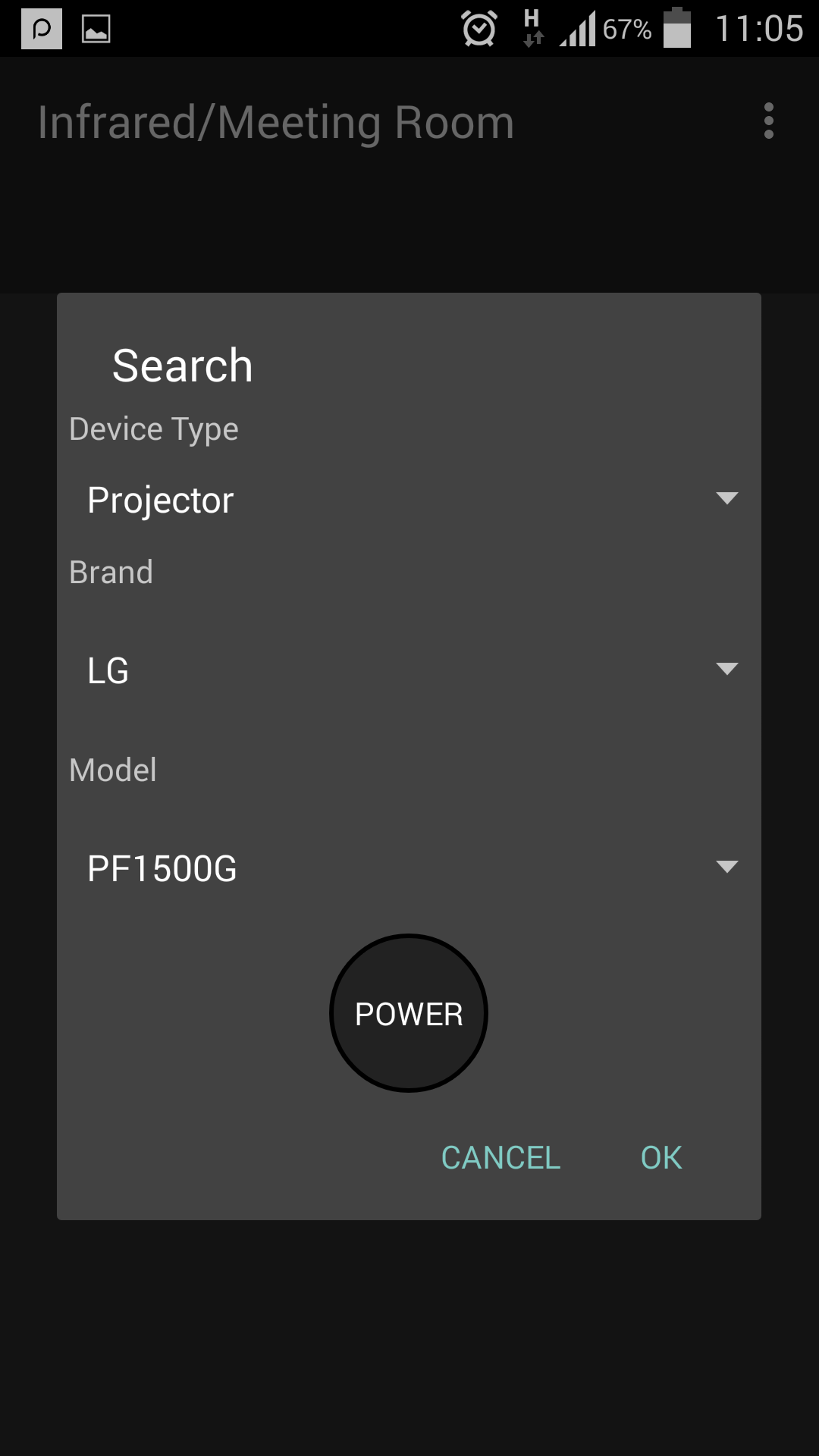Viewport: 819px width, 1456px height.
Task: Expand the Brand dropdown showing LG
Action: click(409, 670)
